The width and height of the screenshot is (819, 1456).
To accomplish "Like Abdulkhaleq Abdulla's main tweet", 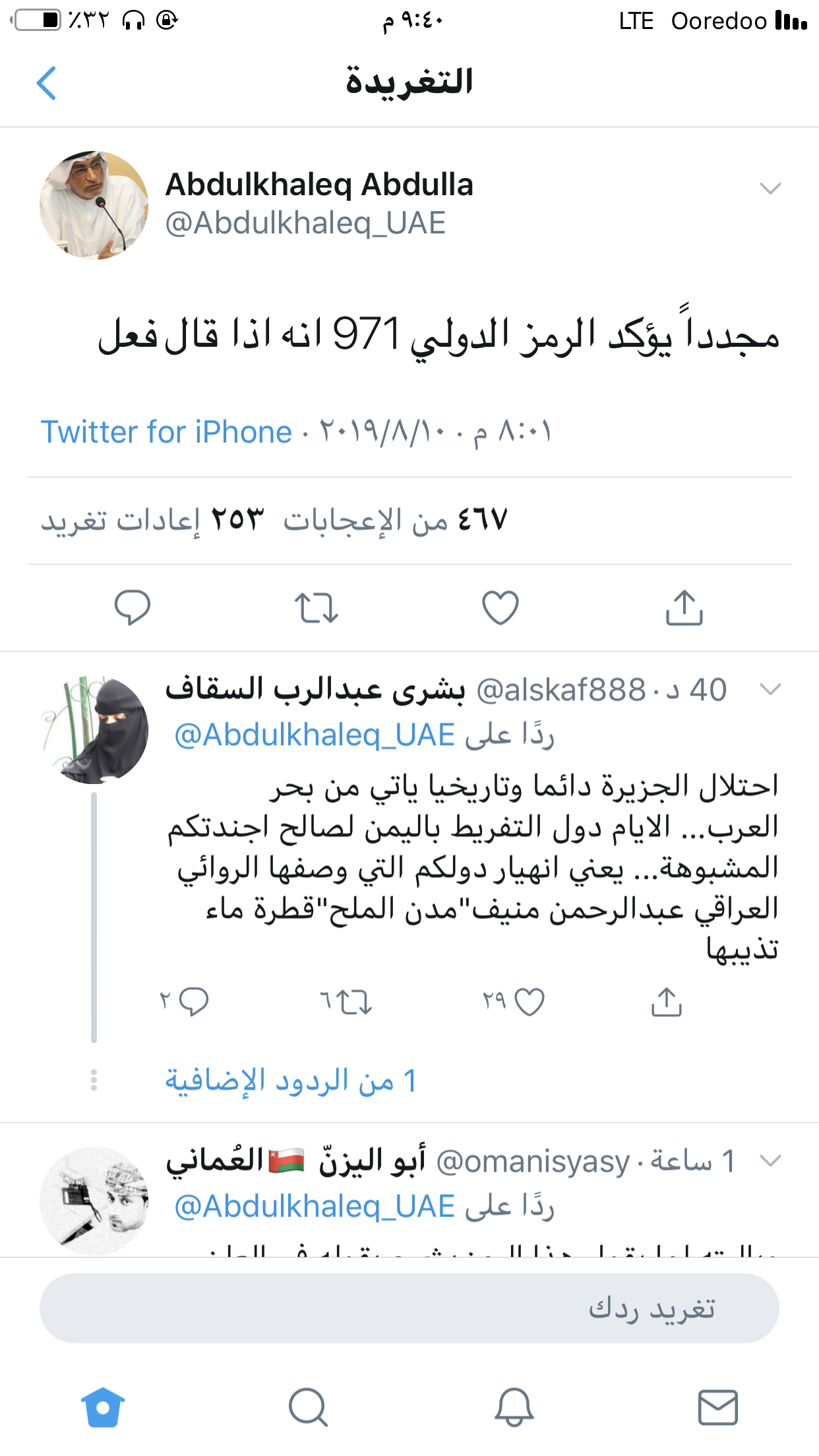I will tap(501, 607).
